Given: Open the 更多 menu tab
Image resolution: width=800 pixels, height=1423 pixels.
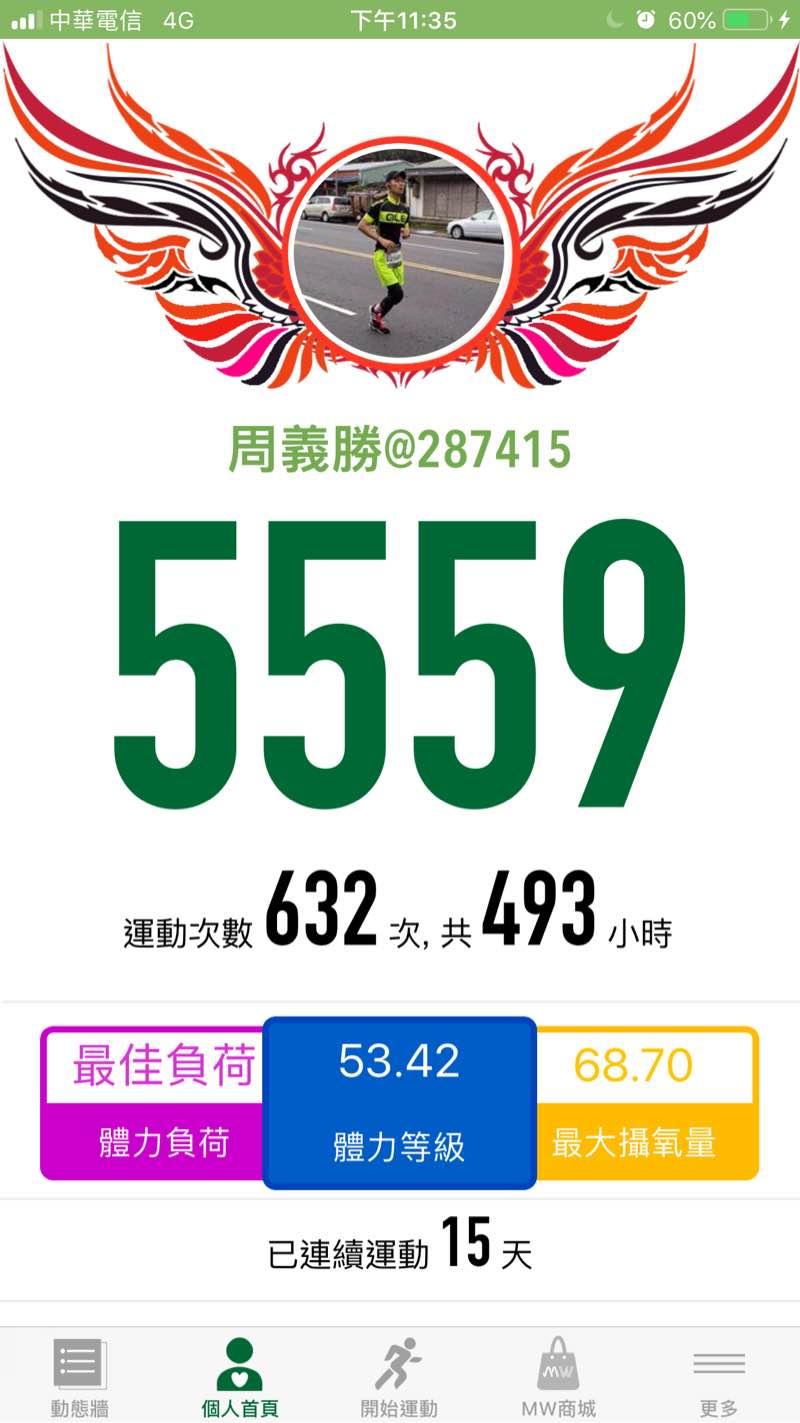Looking at the screenshot, I should coord(718,1376).
